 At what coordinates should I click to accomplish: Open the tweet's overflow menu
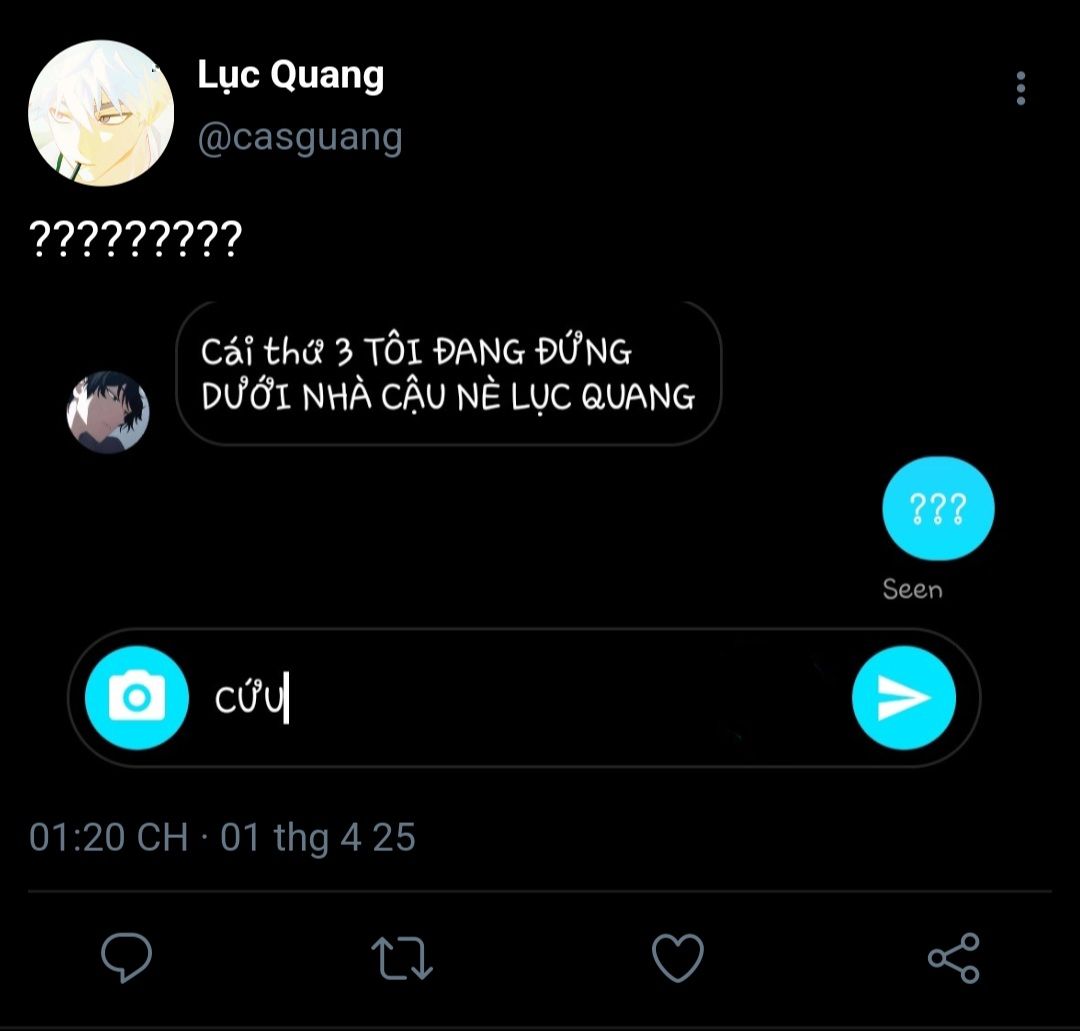pos(1020,88)
